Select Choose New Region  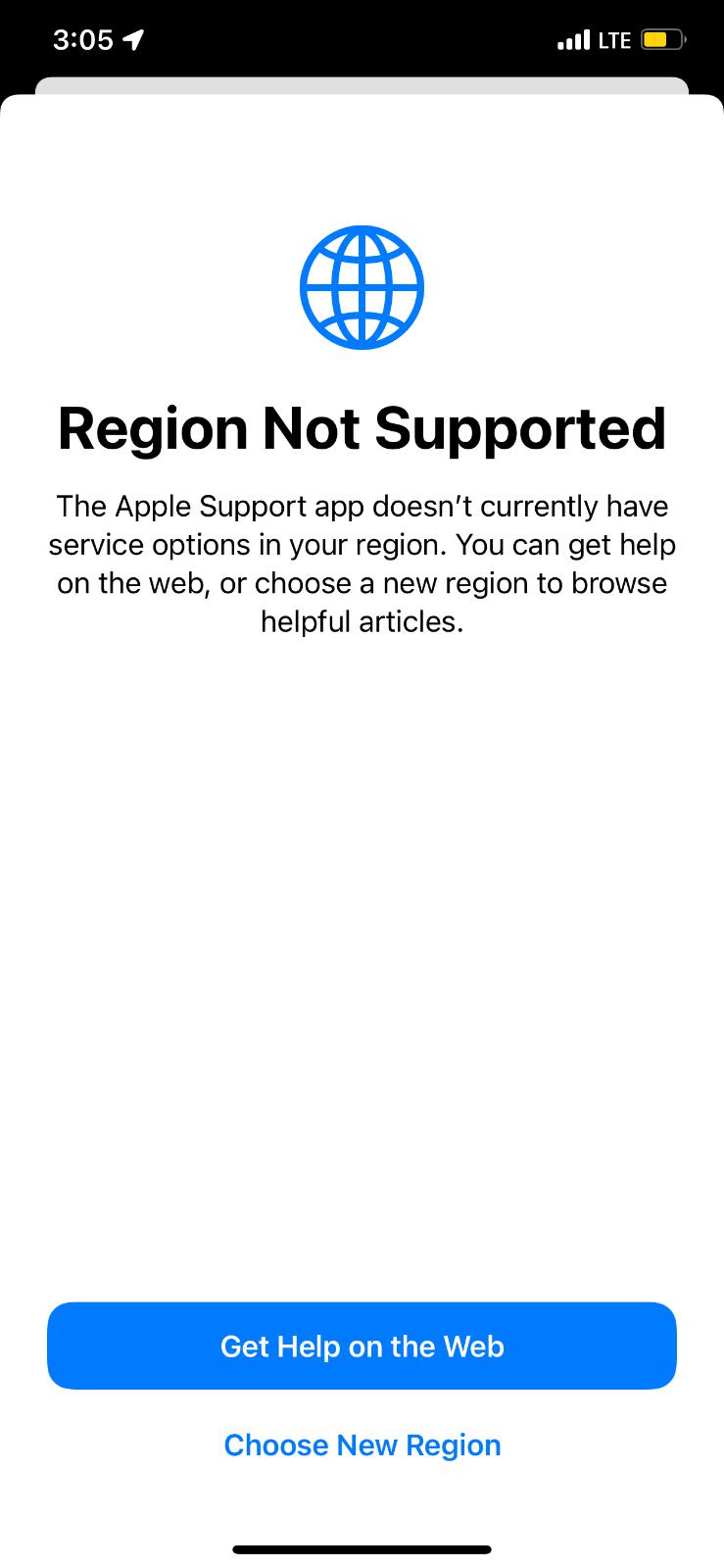pyautogui.click(x=362, y=1445)
